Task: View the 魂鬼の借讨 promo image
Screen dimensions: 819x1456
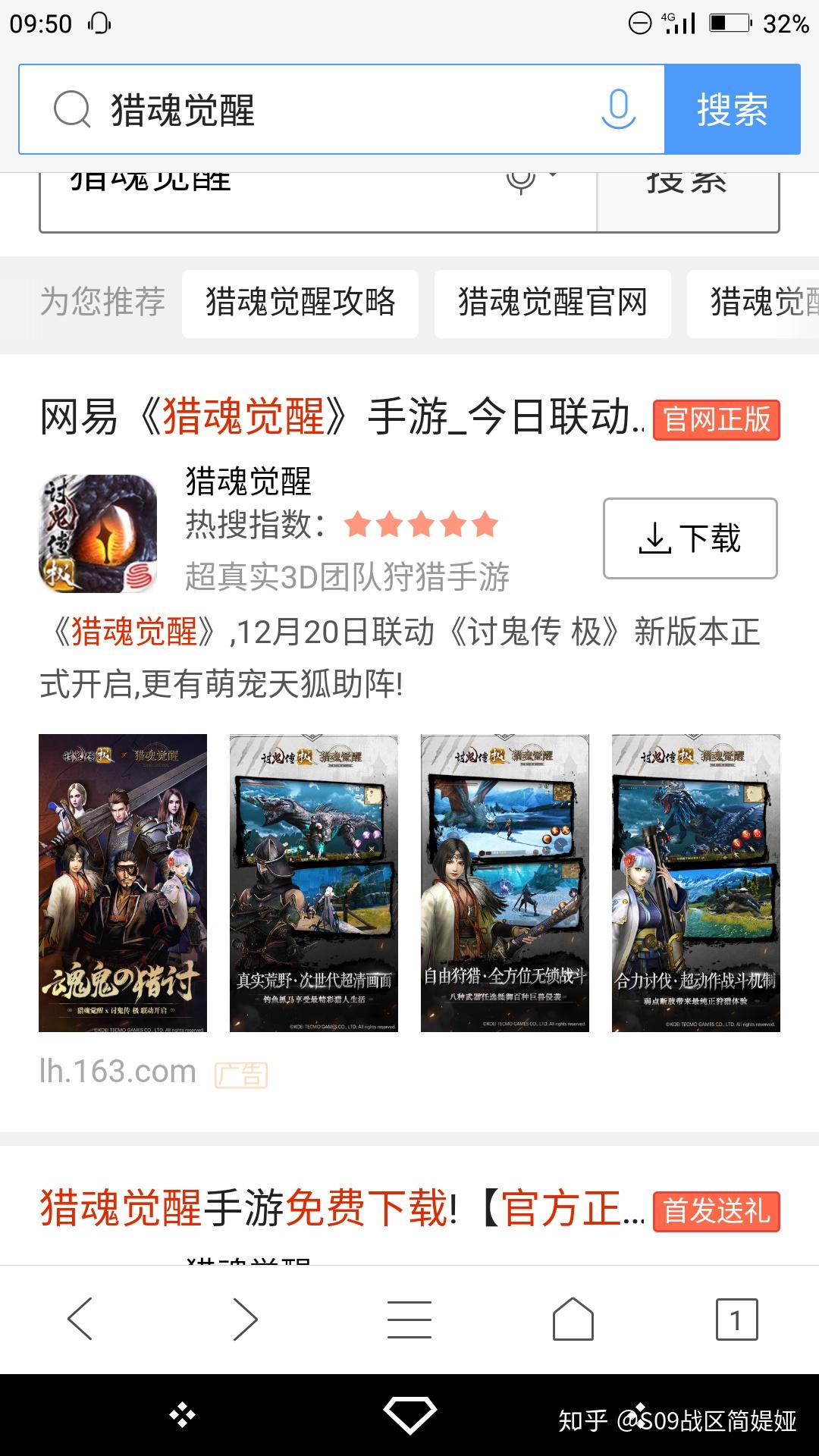Action: [123, 883]
